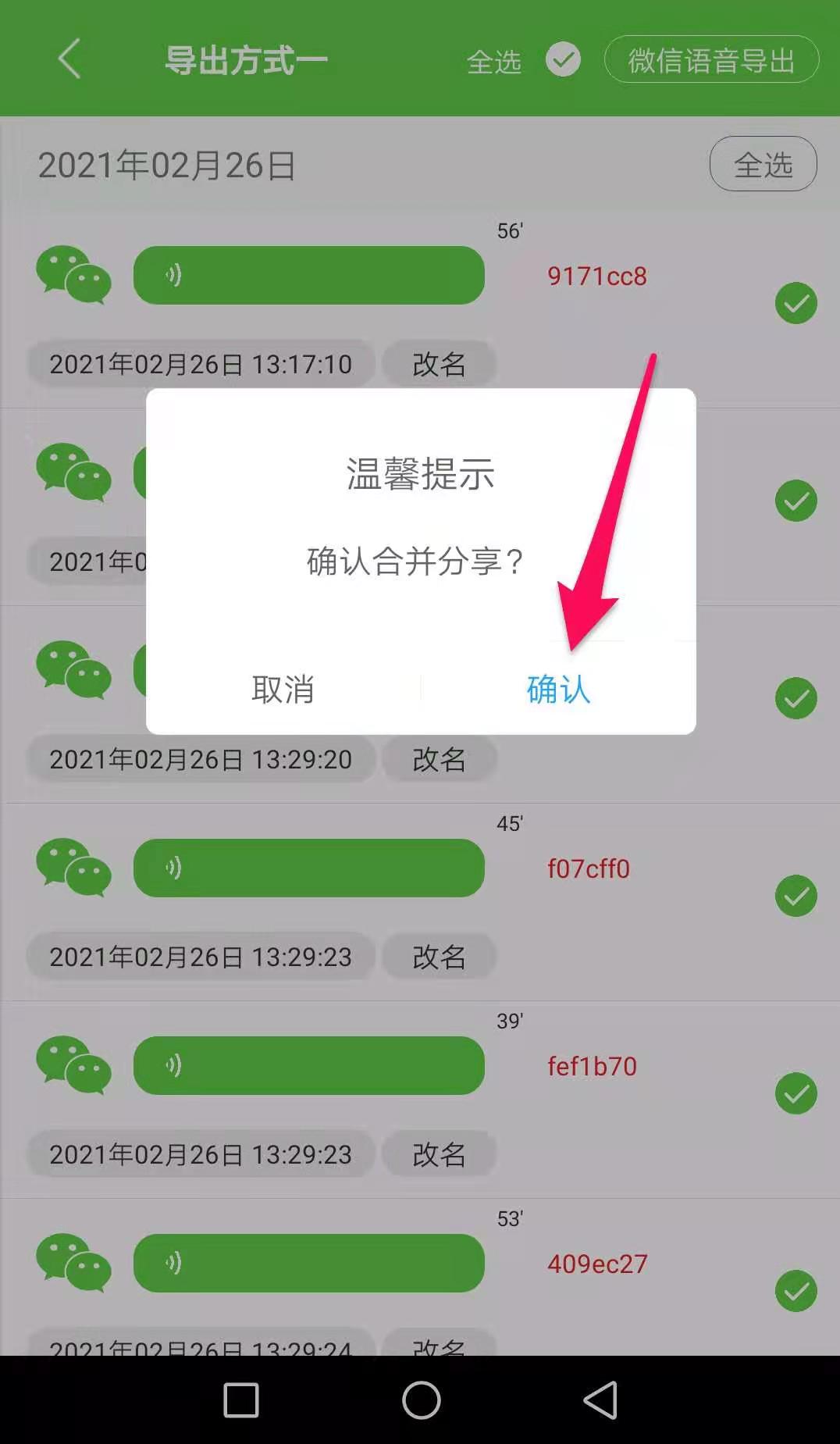Confirm merge and share with 确认
840x1444 pixels.
point(557,689)
